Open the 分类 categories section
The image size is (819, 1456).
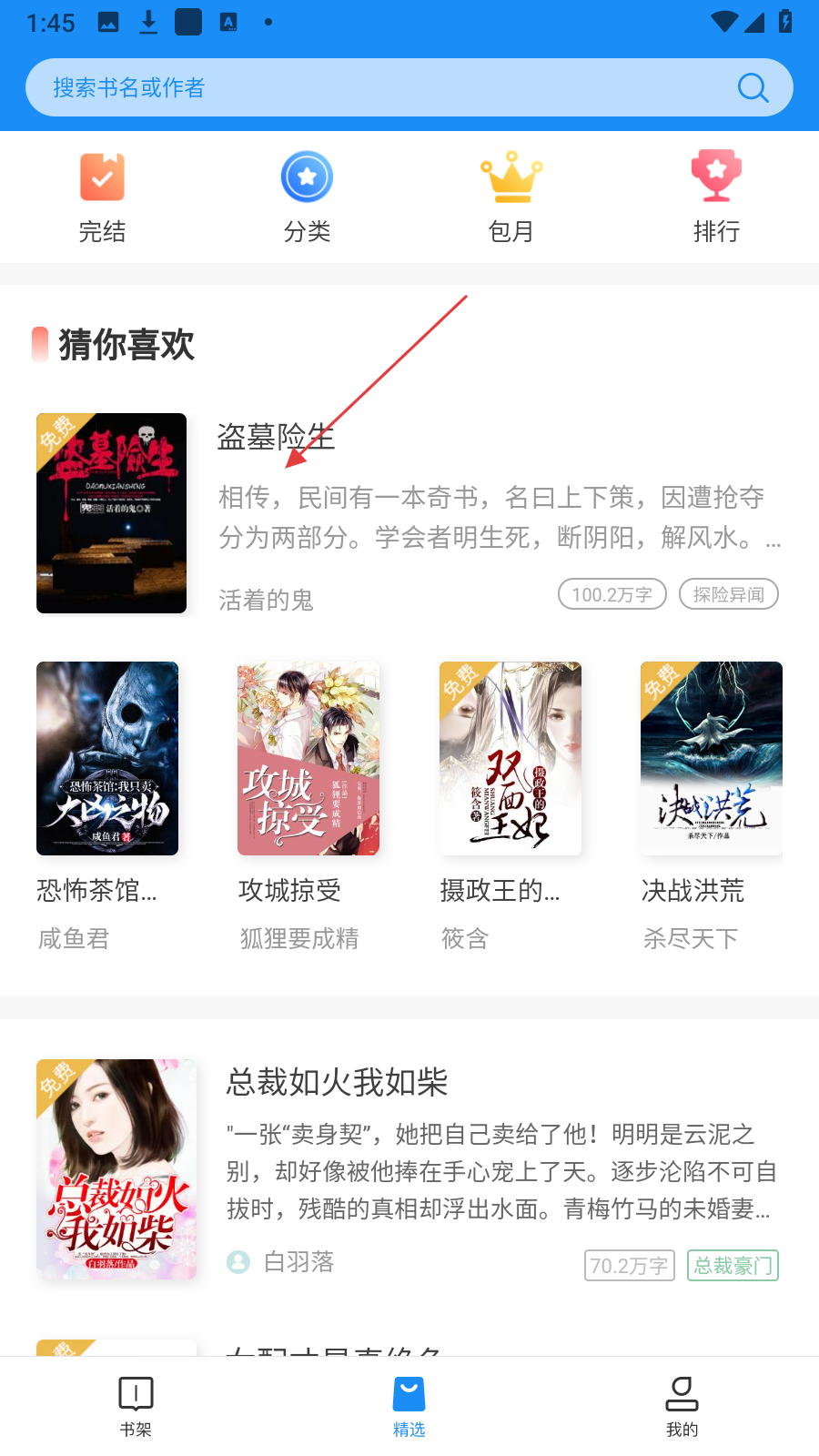(307, 197)
